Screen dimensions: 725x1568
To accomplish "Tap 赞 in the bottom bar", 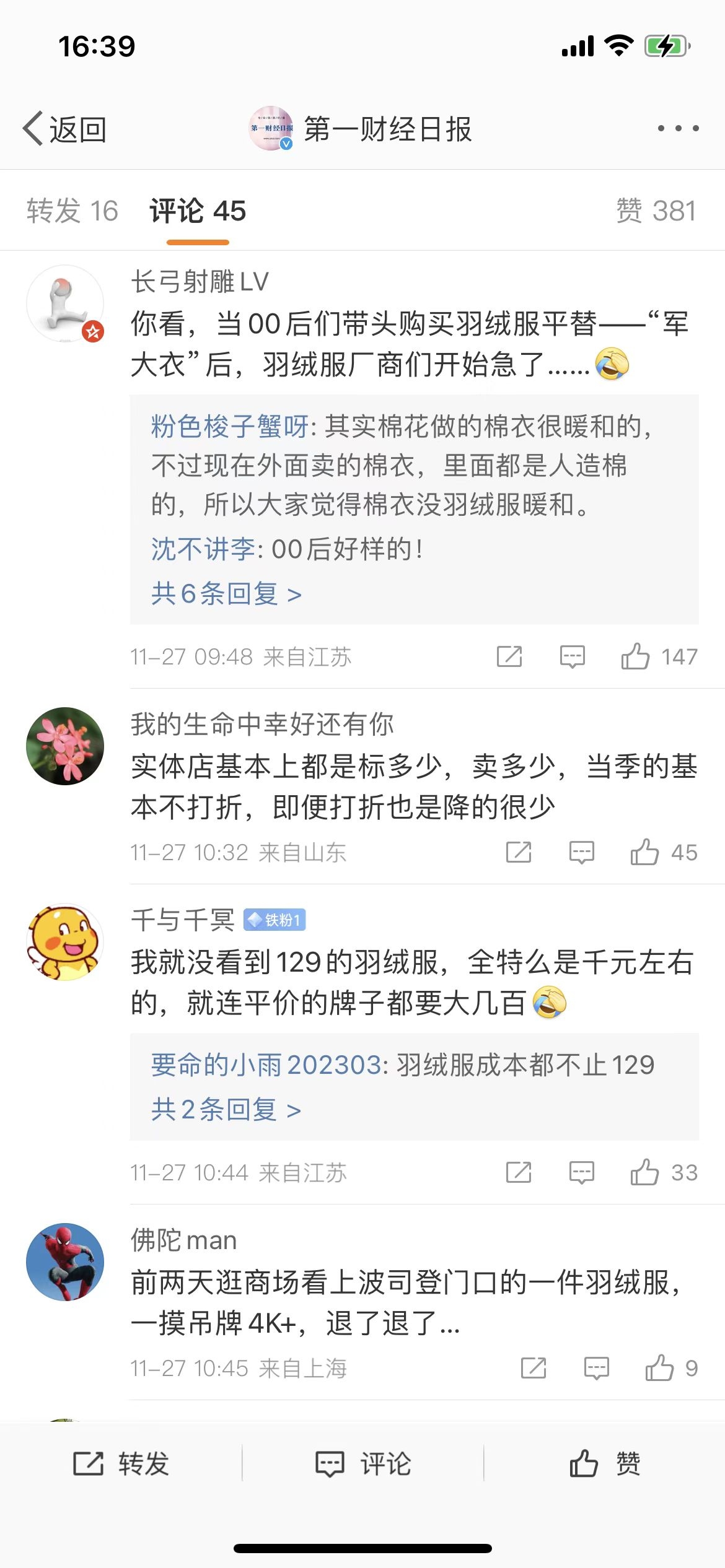I will tap(604, 1464).
